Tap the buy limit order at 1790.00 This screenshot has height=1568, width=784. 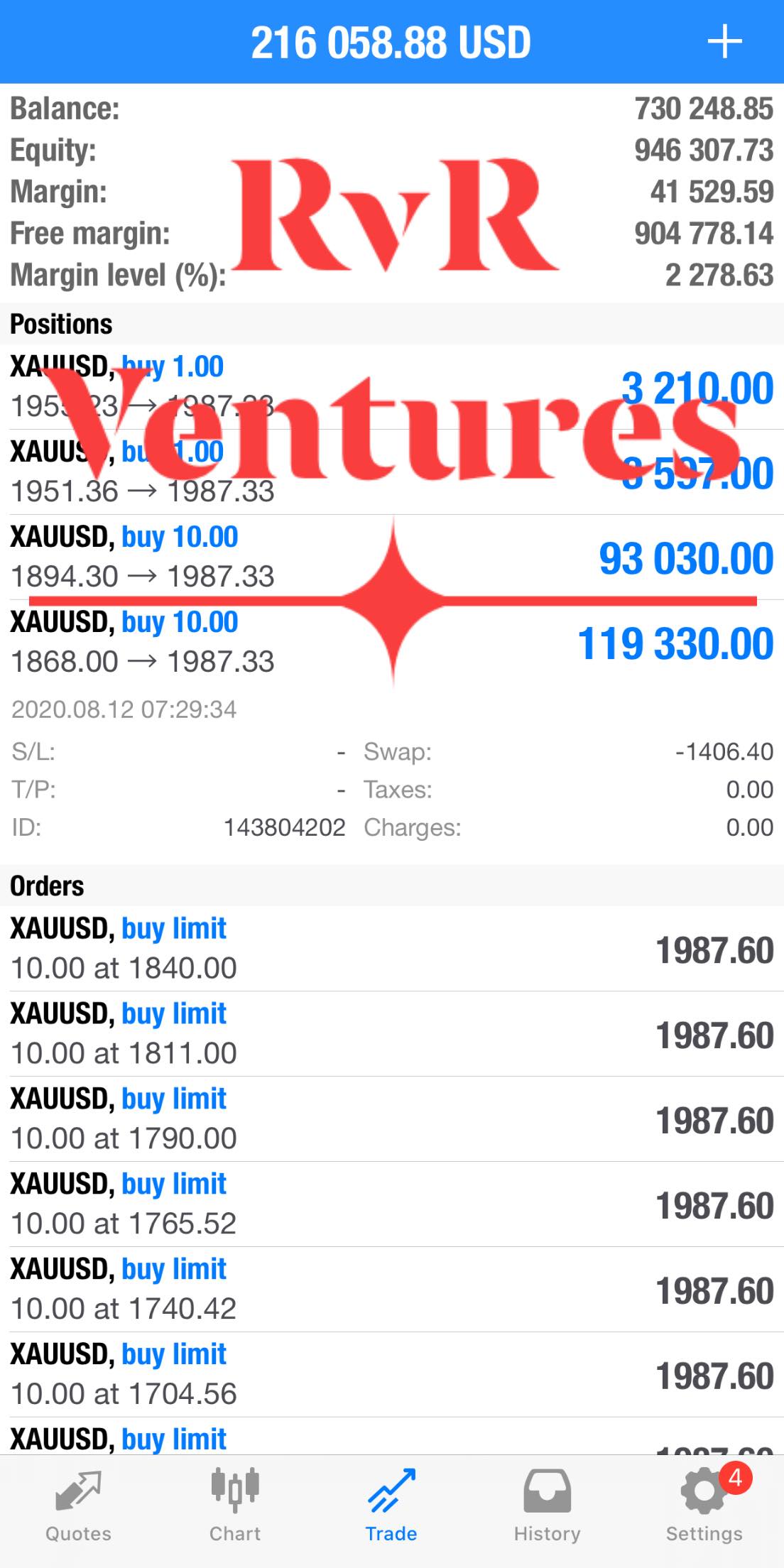[392, 1119]
